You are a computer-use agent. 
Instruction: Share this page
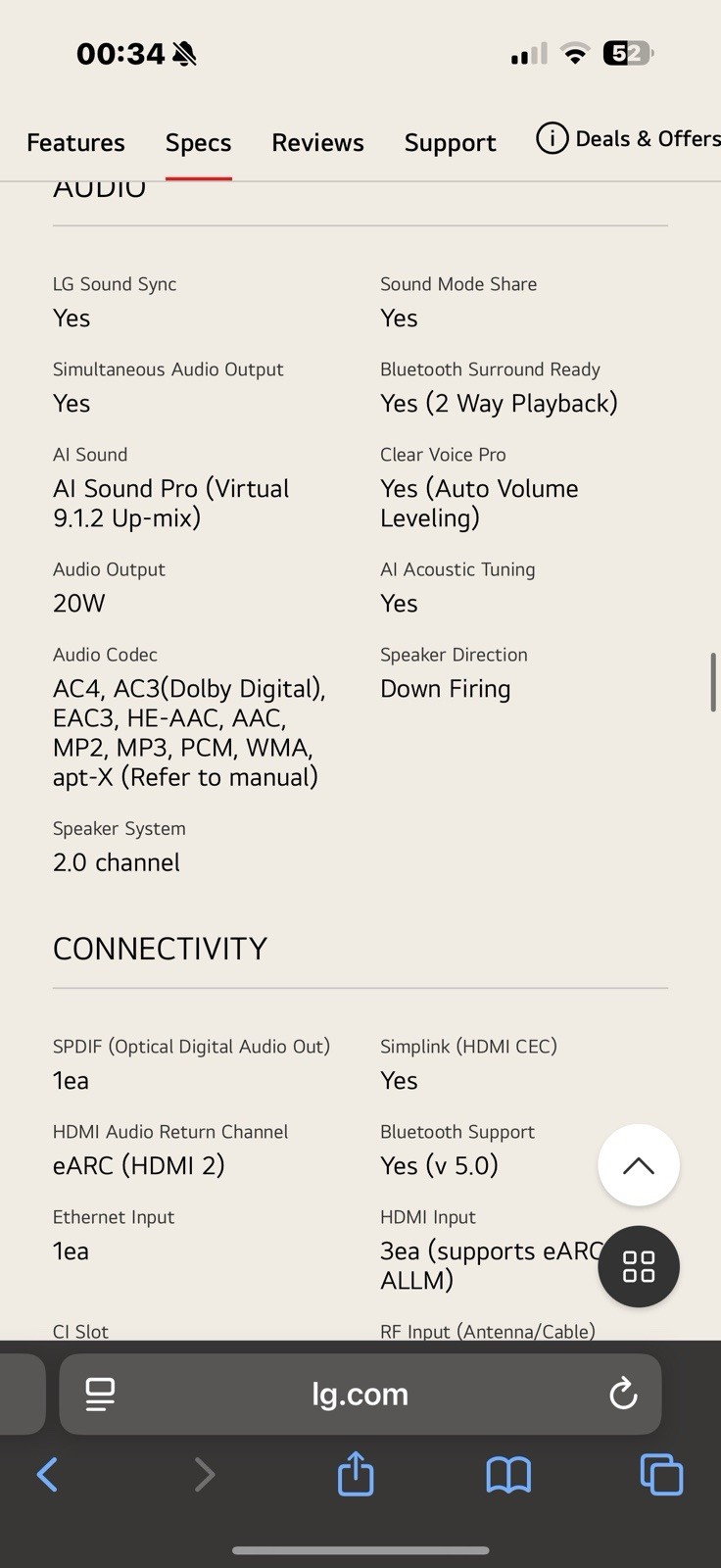click(356, 1474)
